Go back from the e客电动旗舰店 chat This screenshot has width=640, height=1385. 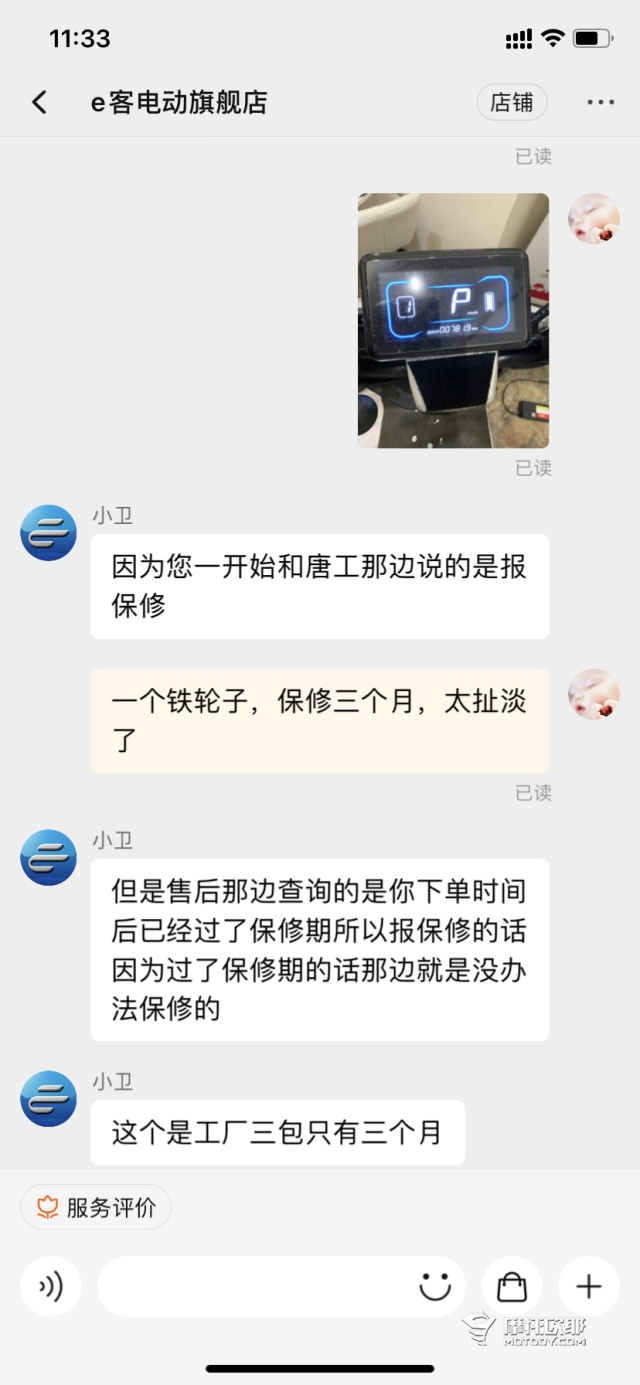[x=39, y=102]
